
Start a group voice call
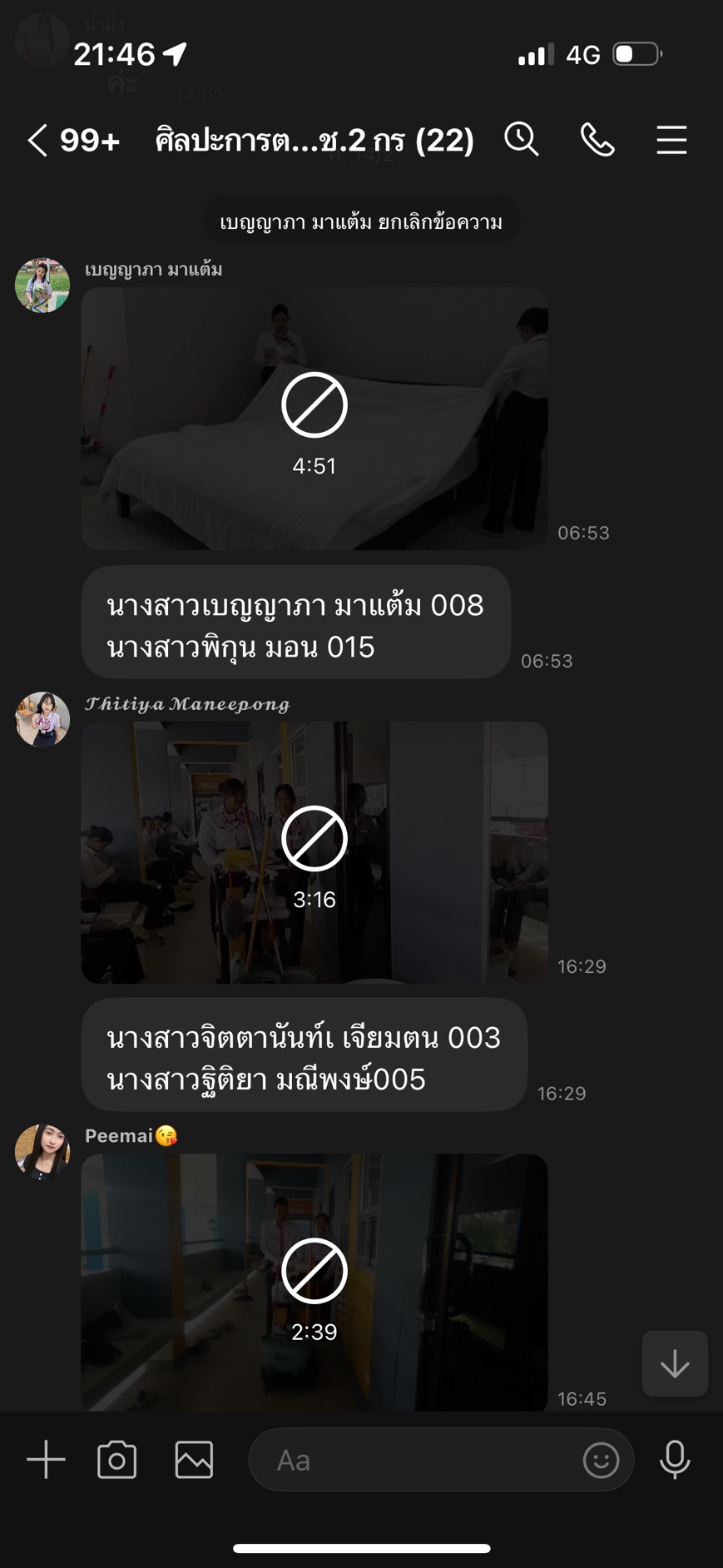pyautogui.click(x=597, y=139)
